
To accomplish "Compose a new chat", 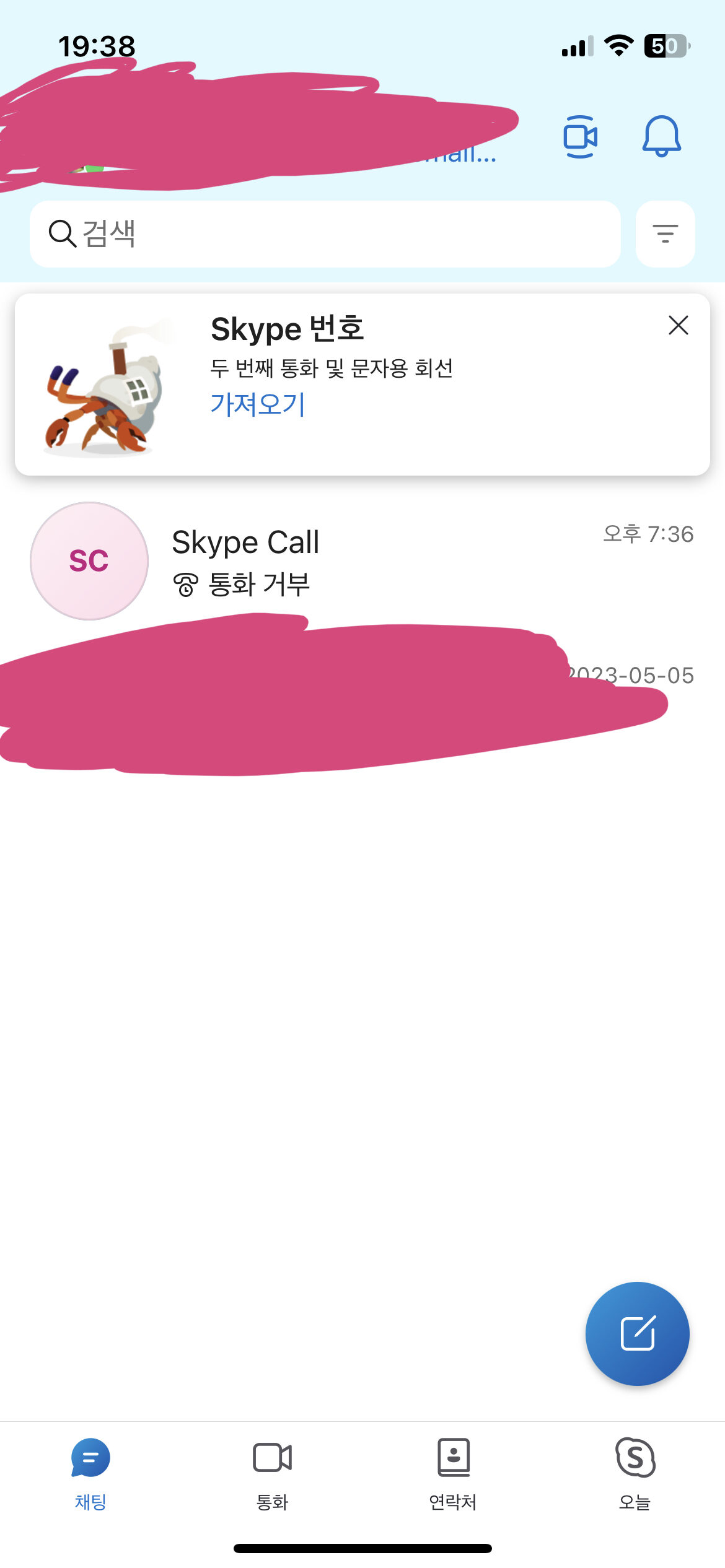I will pyautogui.click(x=637, y=1333).
